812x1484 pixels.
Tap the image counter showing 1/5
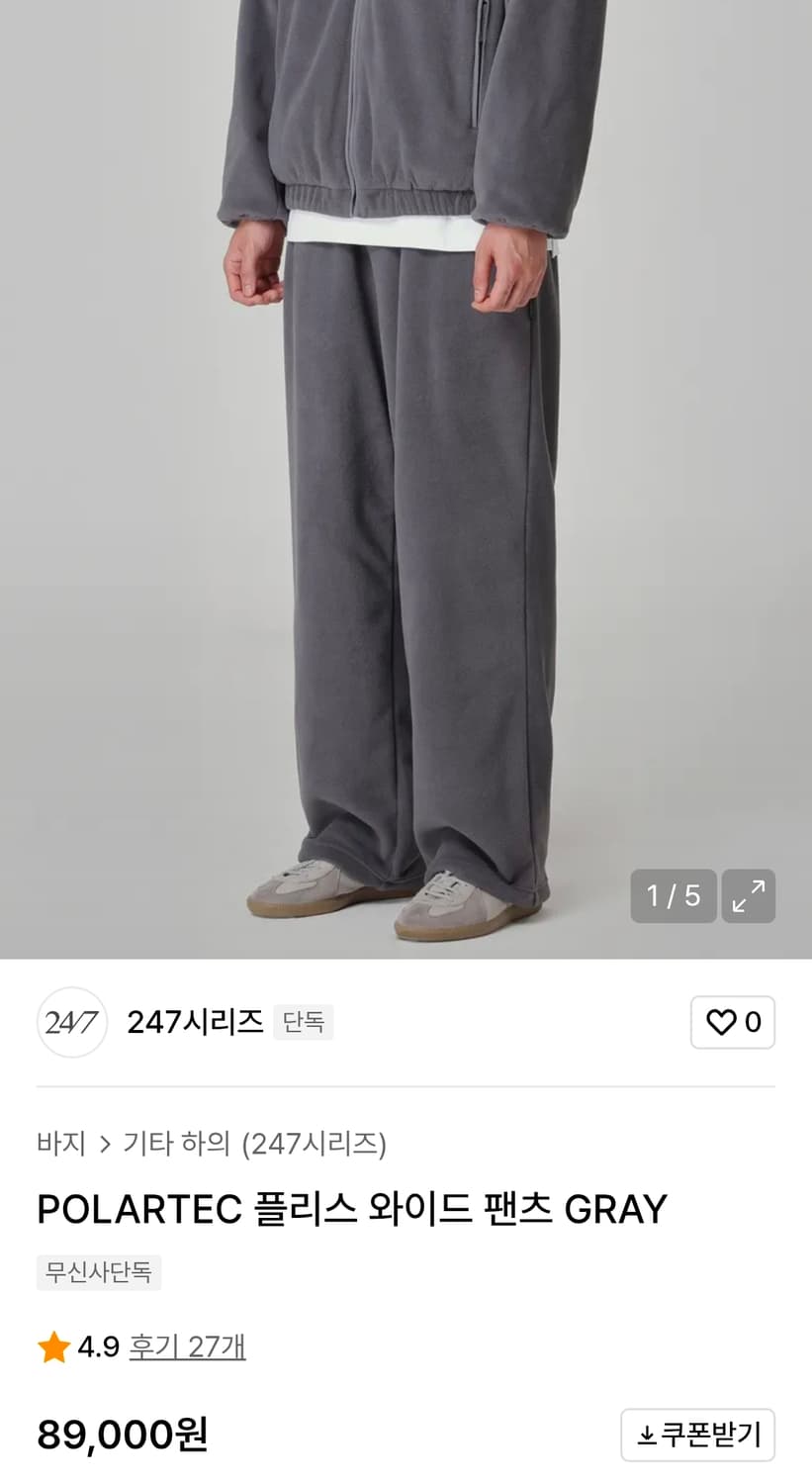673,896
